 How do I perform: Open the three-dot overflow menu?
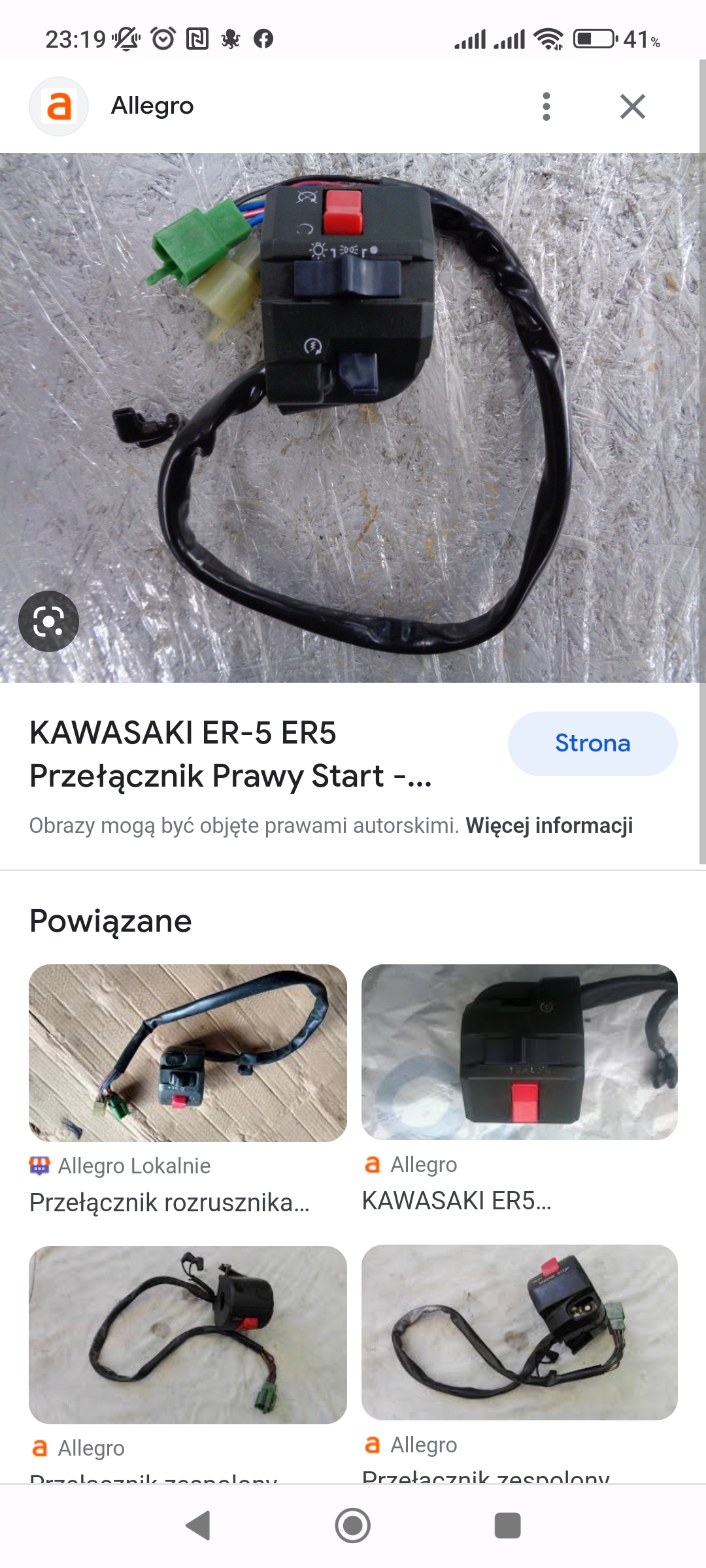(546, 106)
